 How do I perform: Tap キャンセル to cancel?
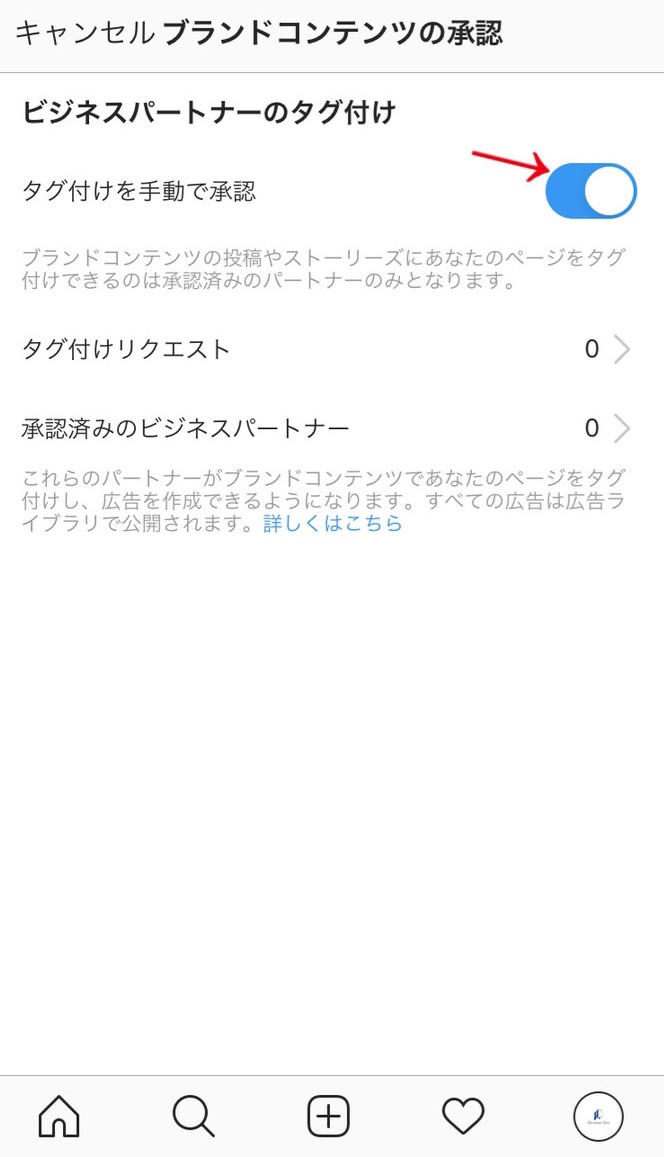pos(85,33)
